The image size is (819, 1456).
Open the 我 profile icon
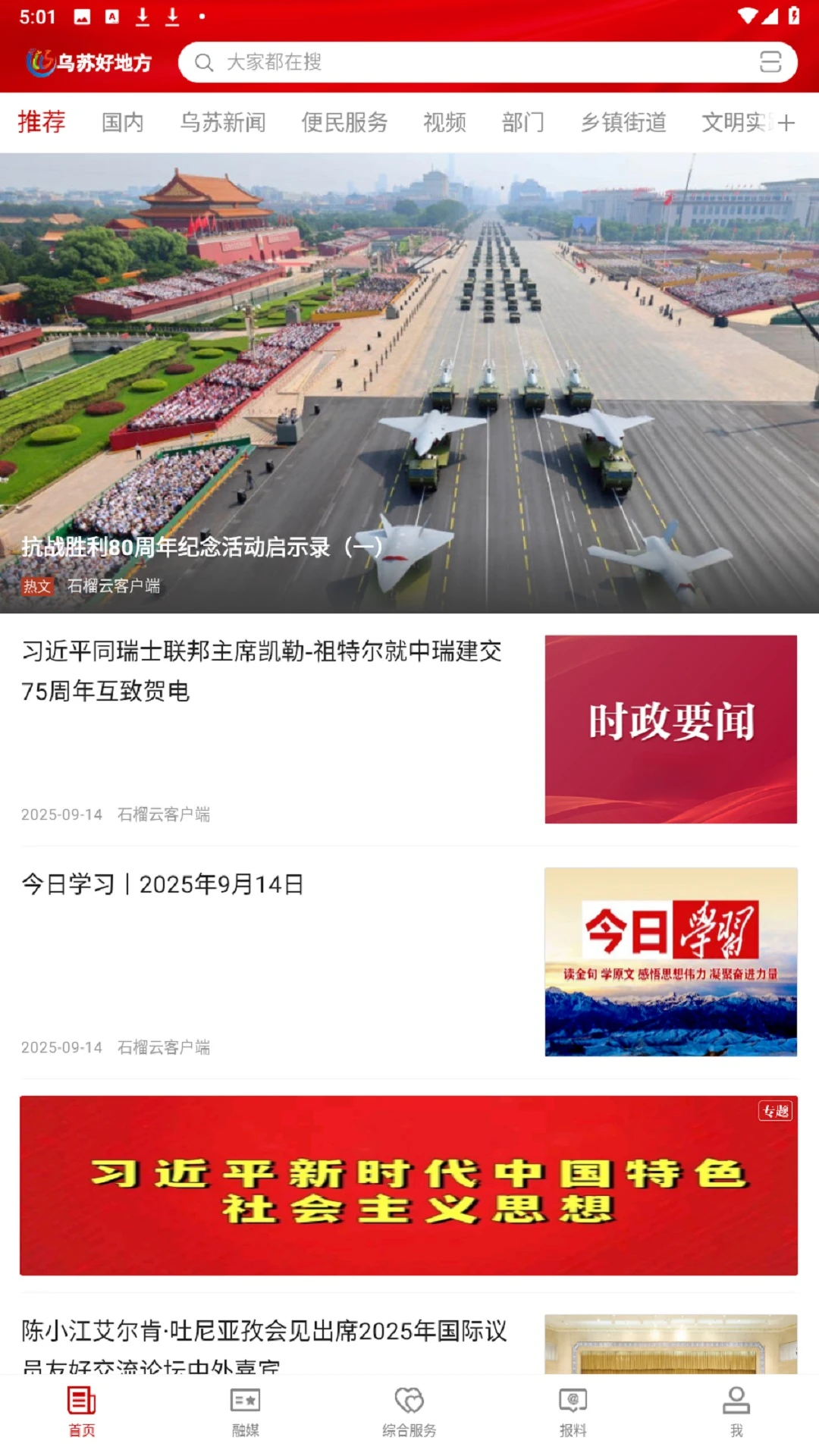point(736,1407)
